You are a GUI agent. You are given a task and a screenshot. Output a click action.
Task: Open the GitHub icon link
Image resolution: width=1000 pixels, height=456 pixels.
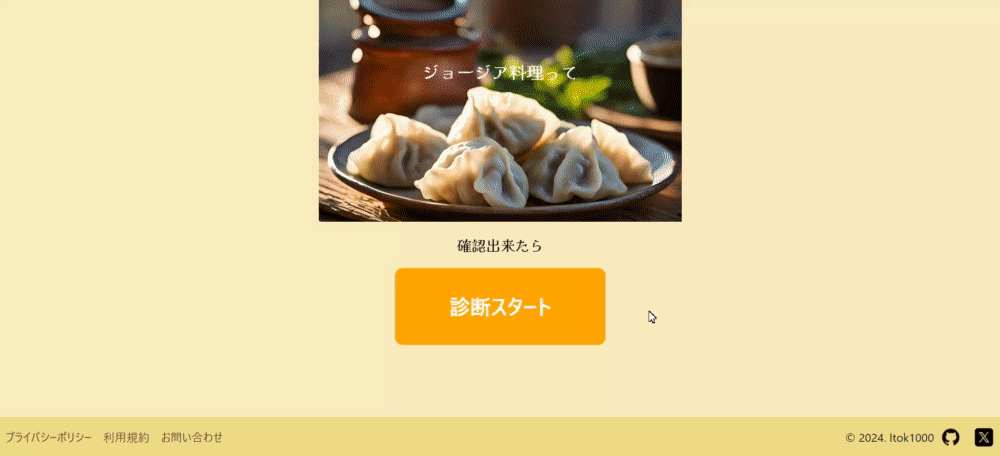point(951,437)
